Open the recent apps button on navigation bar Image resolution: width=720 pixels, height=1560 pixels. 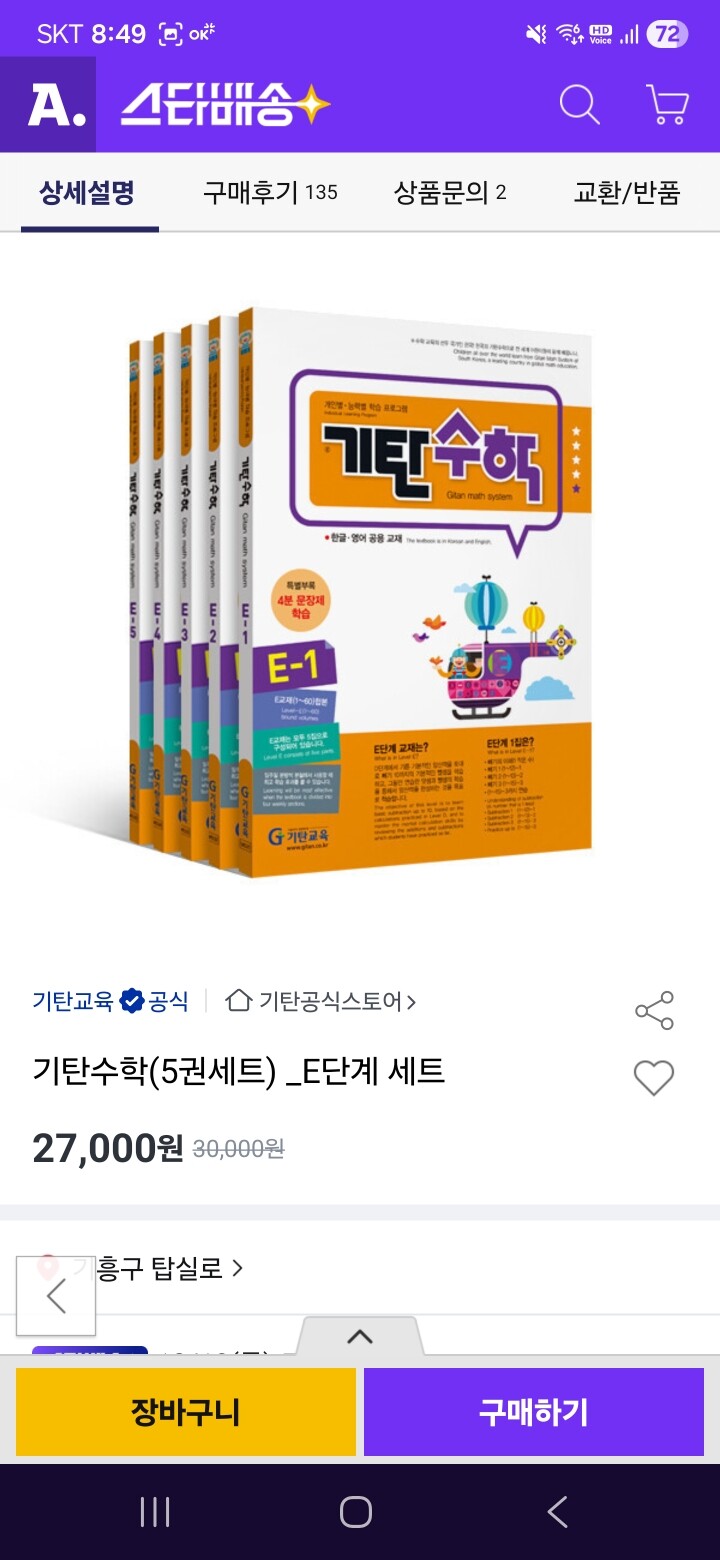point(155,1513)
